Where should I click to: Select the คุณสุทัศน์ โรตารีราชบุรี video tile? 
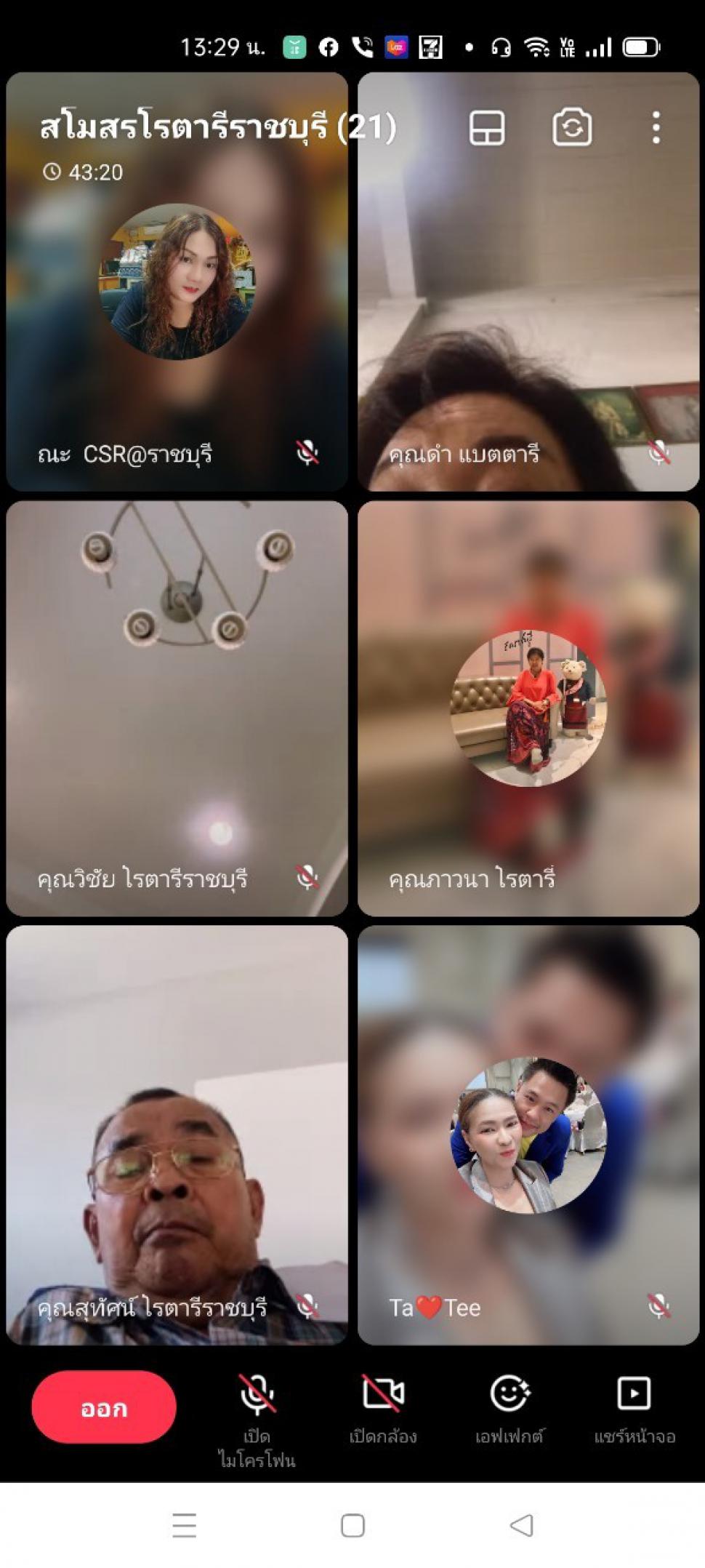177,1135
